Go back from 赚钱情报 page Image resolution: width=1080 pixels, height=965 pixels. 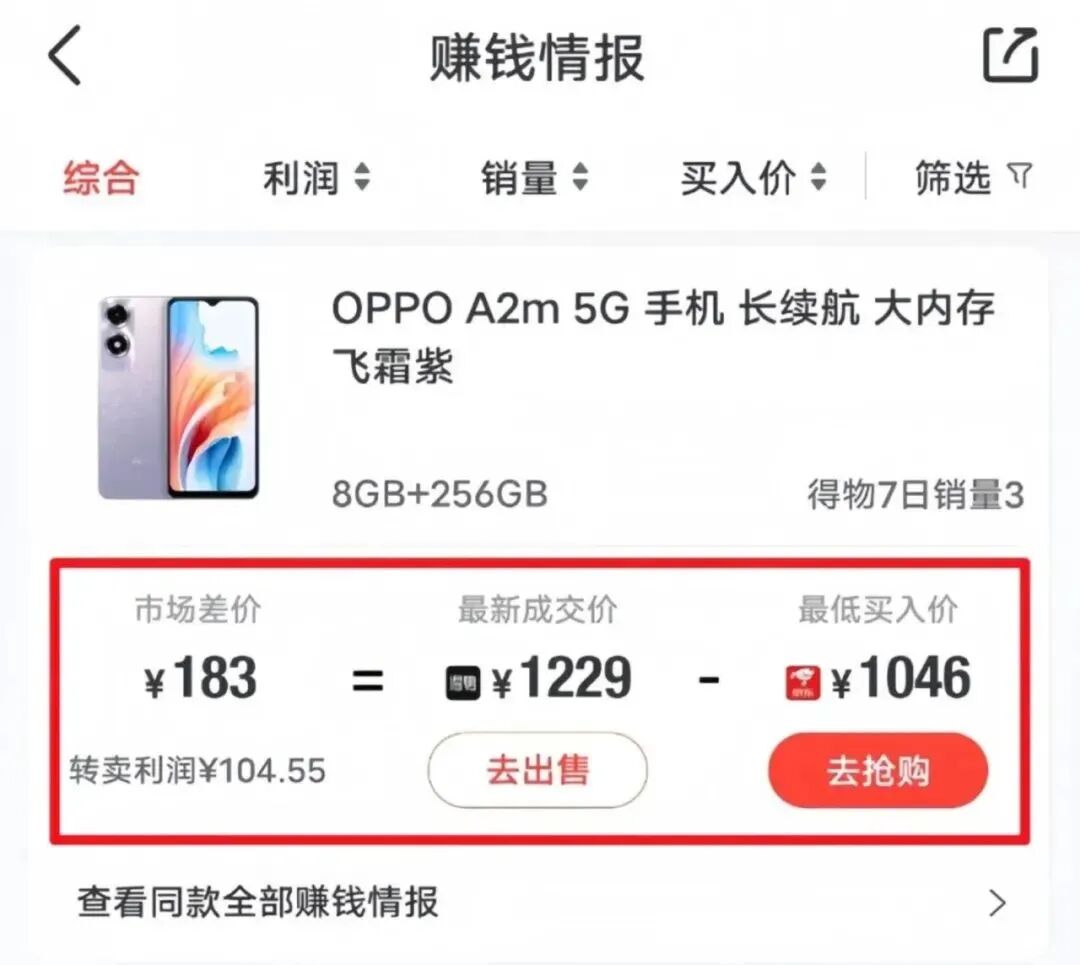click(65, 57)
